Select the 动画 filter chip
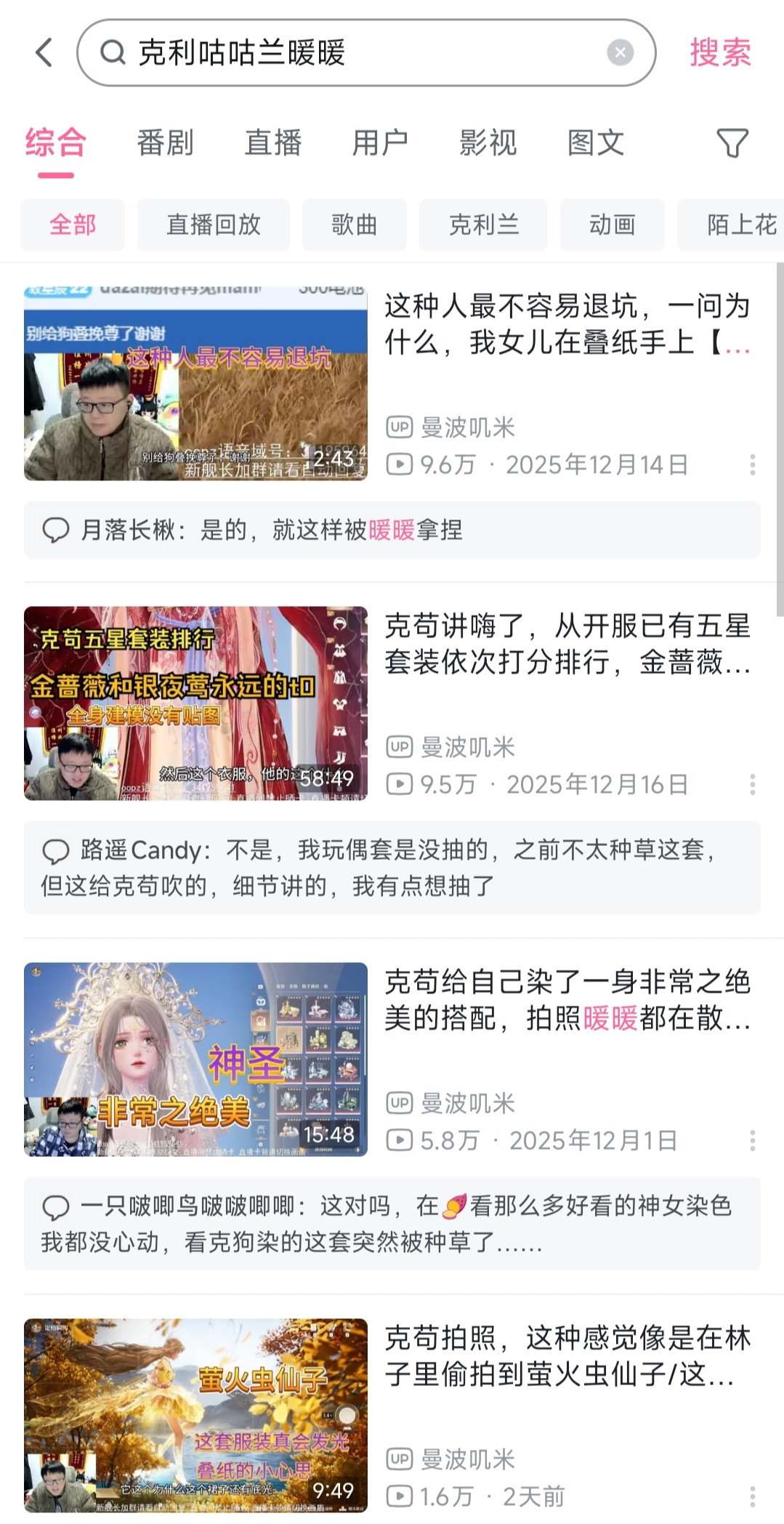Viewport: 784px width, 1524px height. [x=612, y=225]
